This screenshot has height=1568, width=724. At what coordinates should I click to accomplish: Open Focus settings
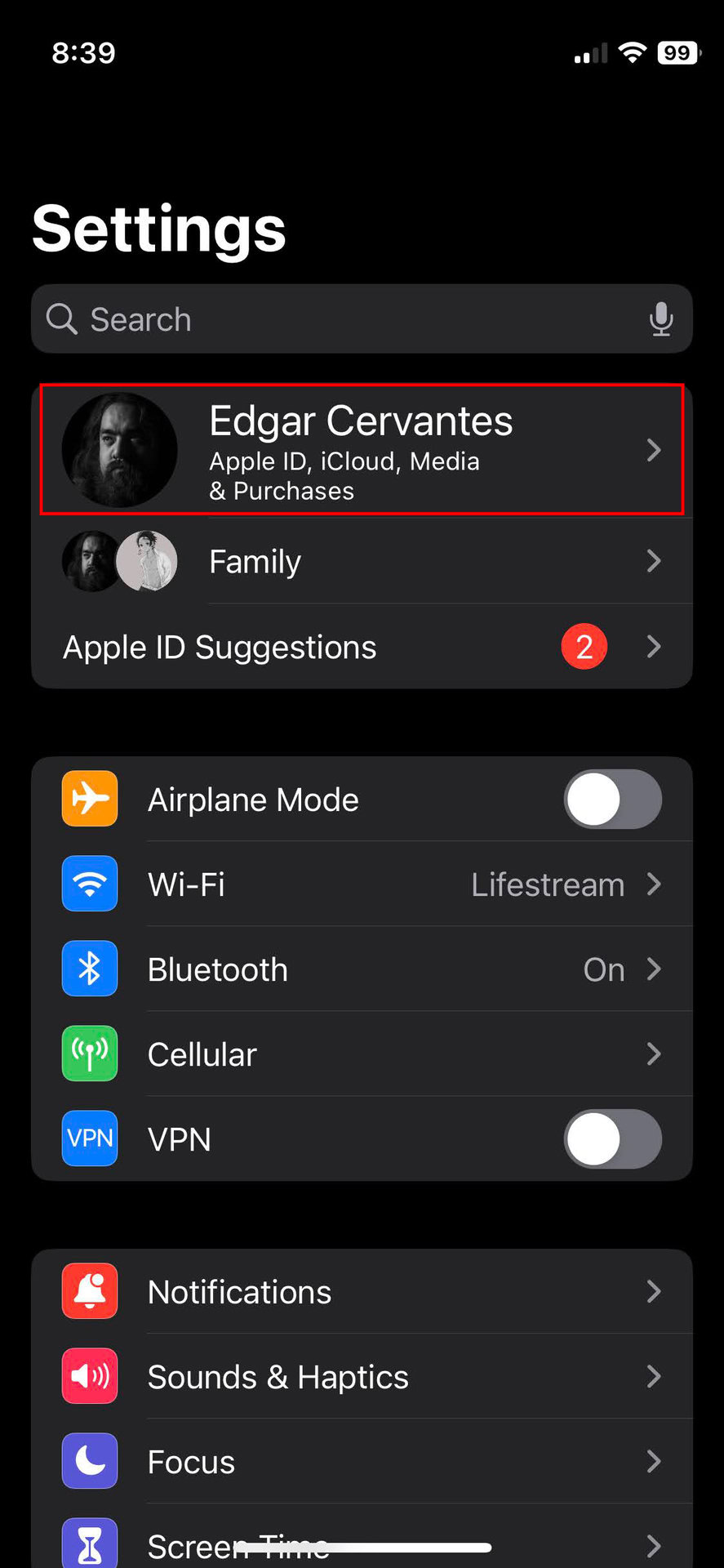point(361,1462)
